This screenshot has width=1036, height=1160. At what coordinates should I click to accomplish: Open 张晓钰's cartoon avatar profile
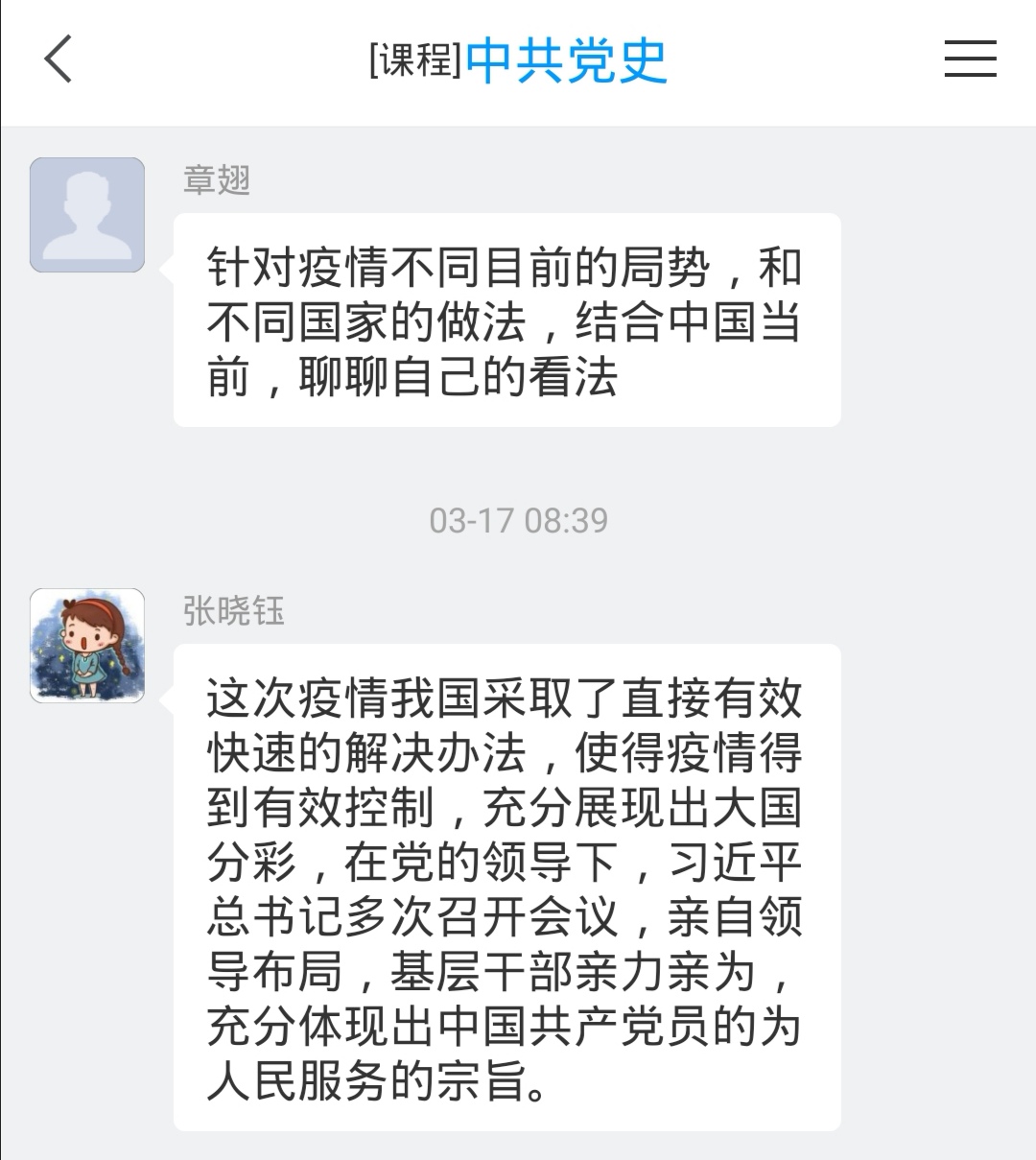87,646
